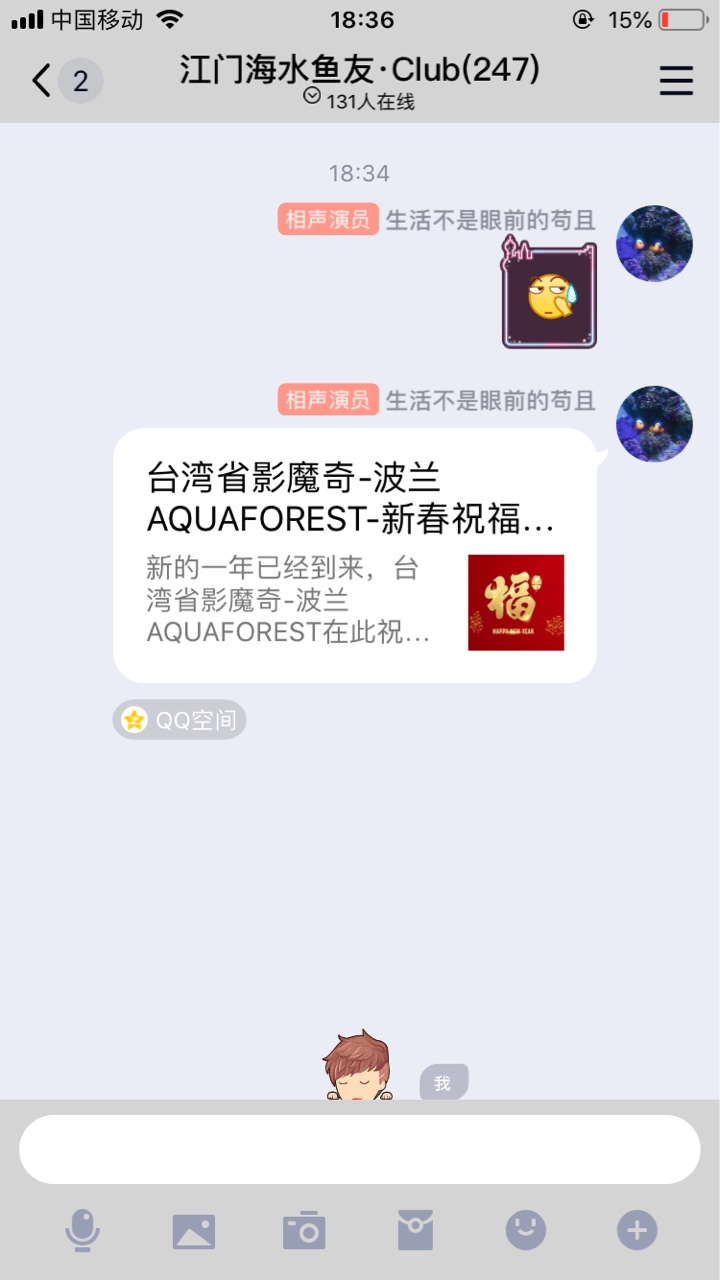Tap the QQ空间 source tag

point(179,720)
